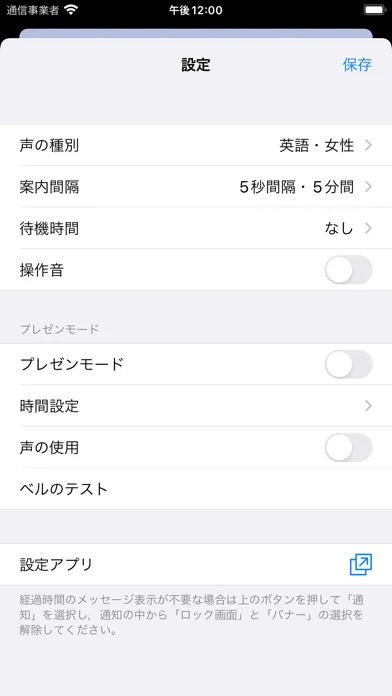Open the 声の種別 voice type row

pyautogui.click(x=196, y=145)
